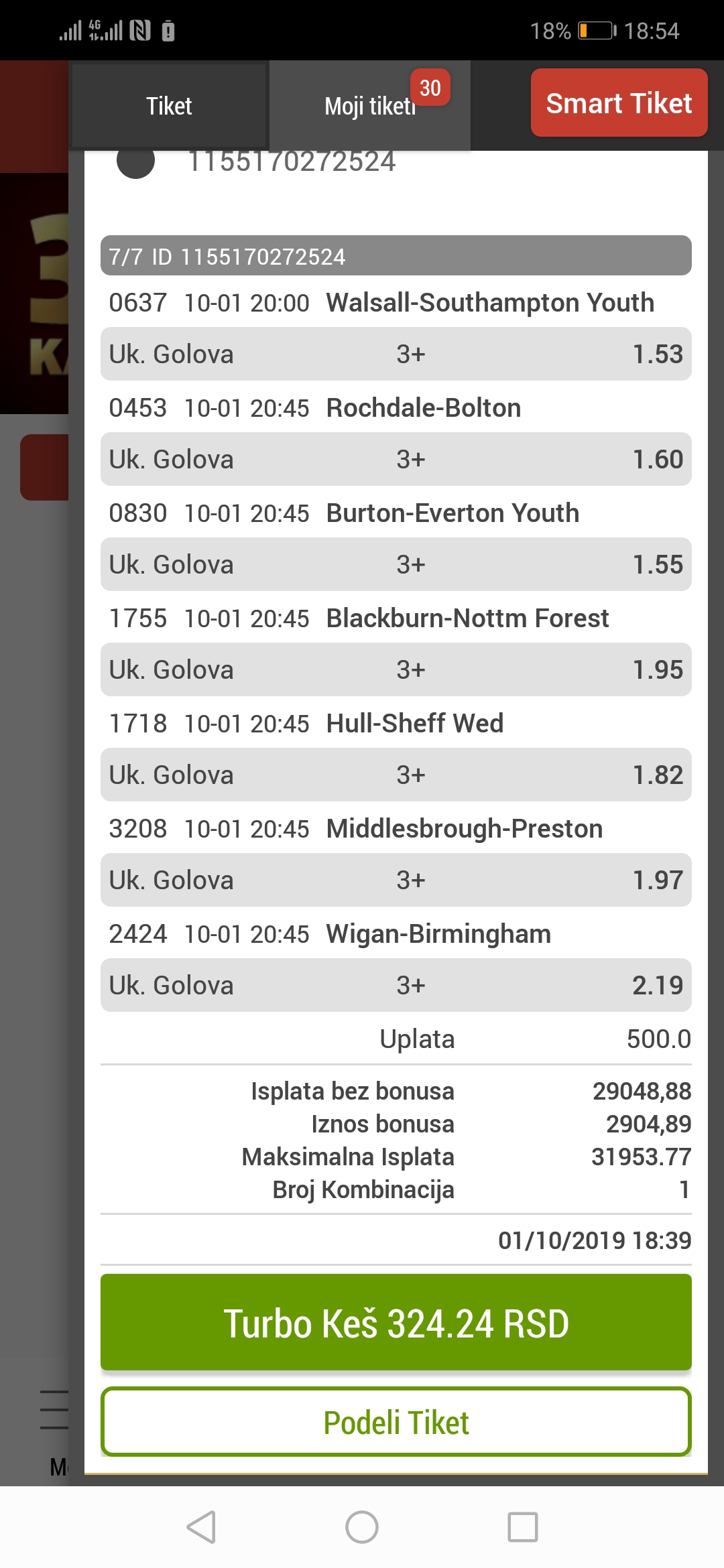Go back using the system back button
The image size is (724, 1568).
click(201, 1527)
